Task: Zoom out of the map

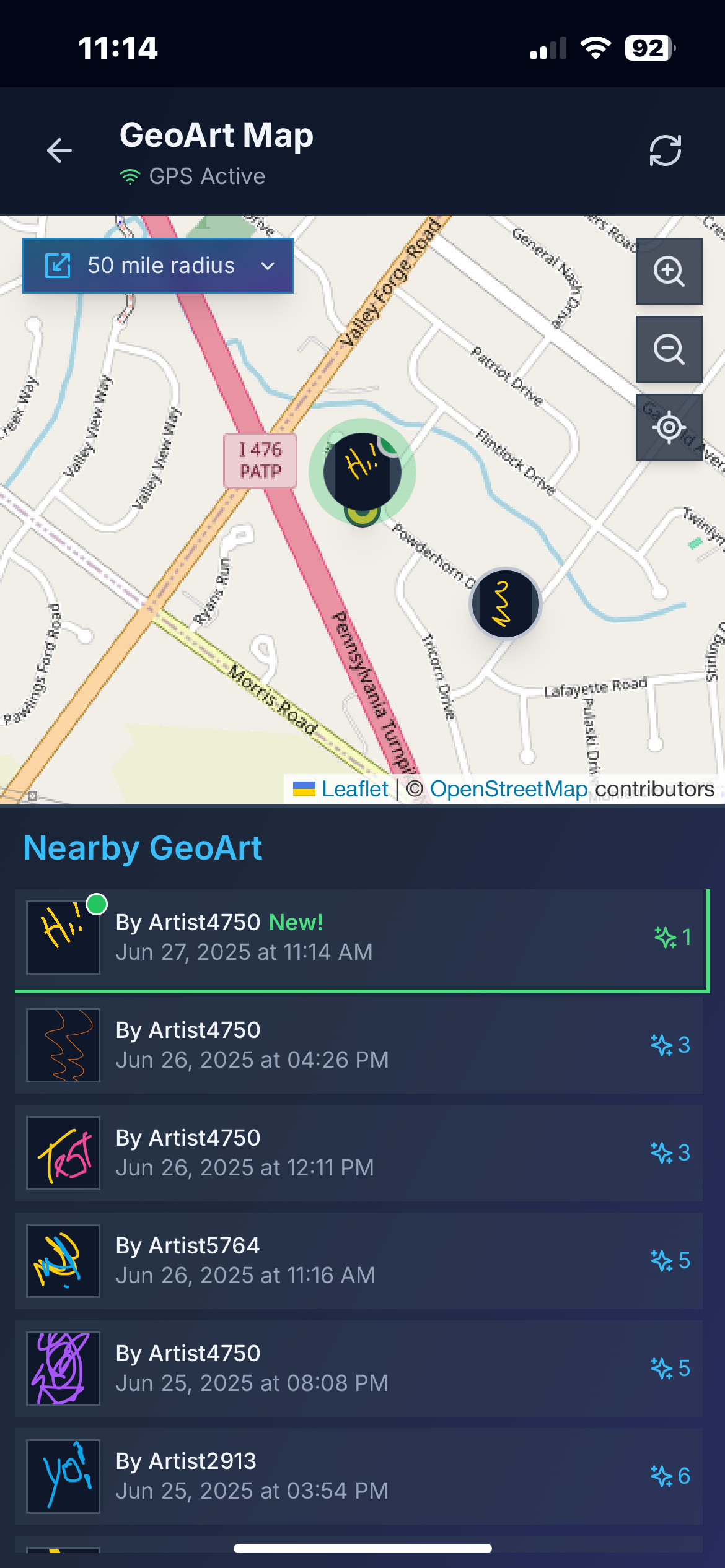Action: (x=669, y=349)
